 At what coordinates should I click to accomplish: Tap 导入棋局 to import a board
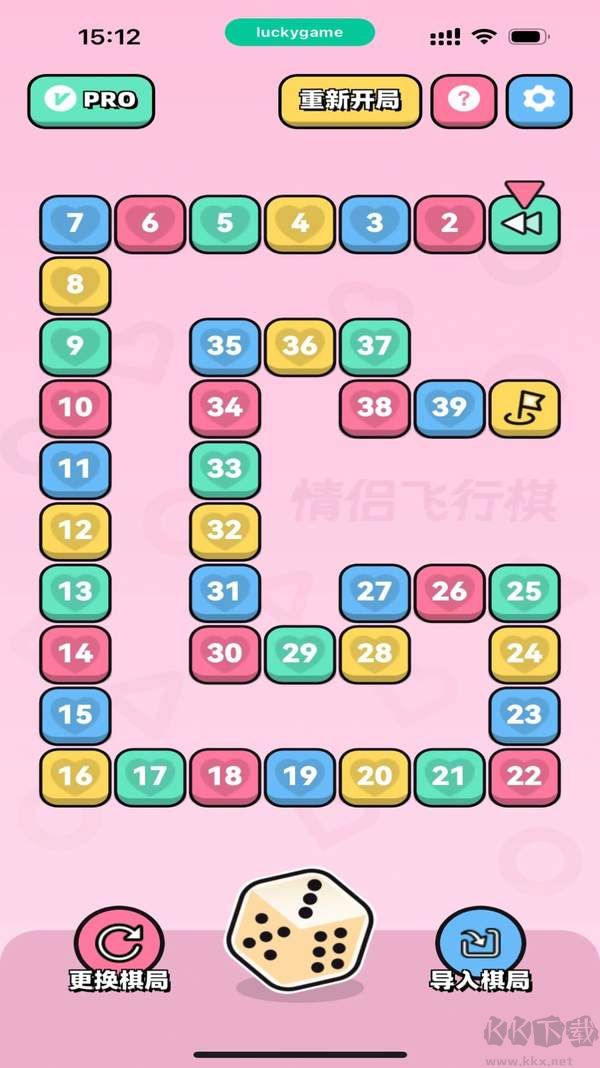pyautogui.click(x=480, y=945)
